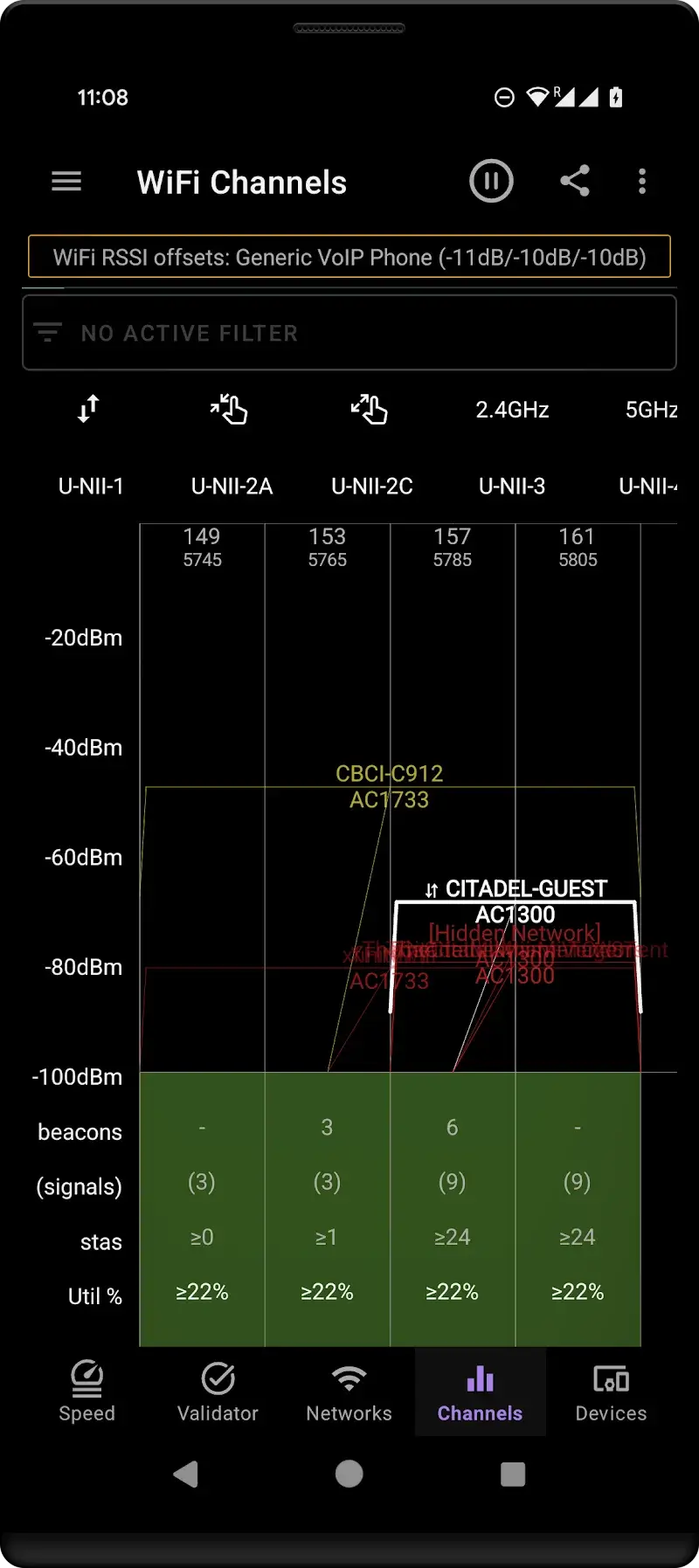
Task: Select the pinch-in zoom gesture icon
Action: point(229,409)
